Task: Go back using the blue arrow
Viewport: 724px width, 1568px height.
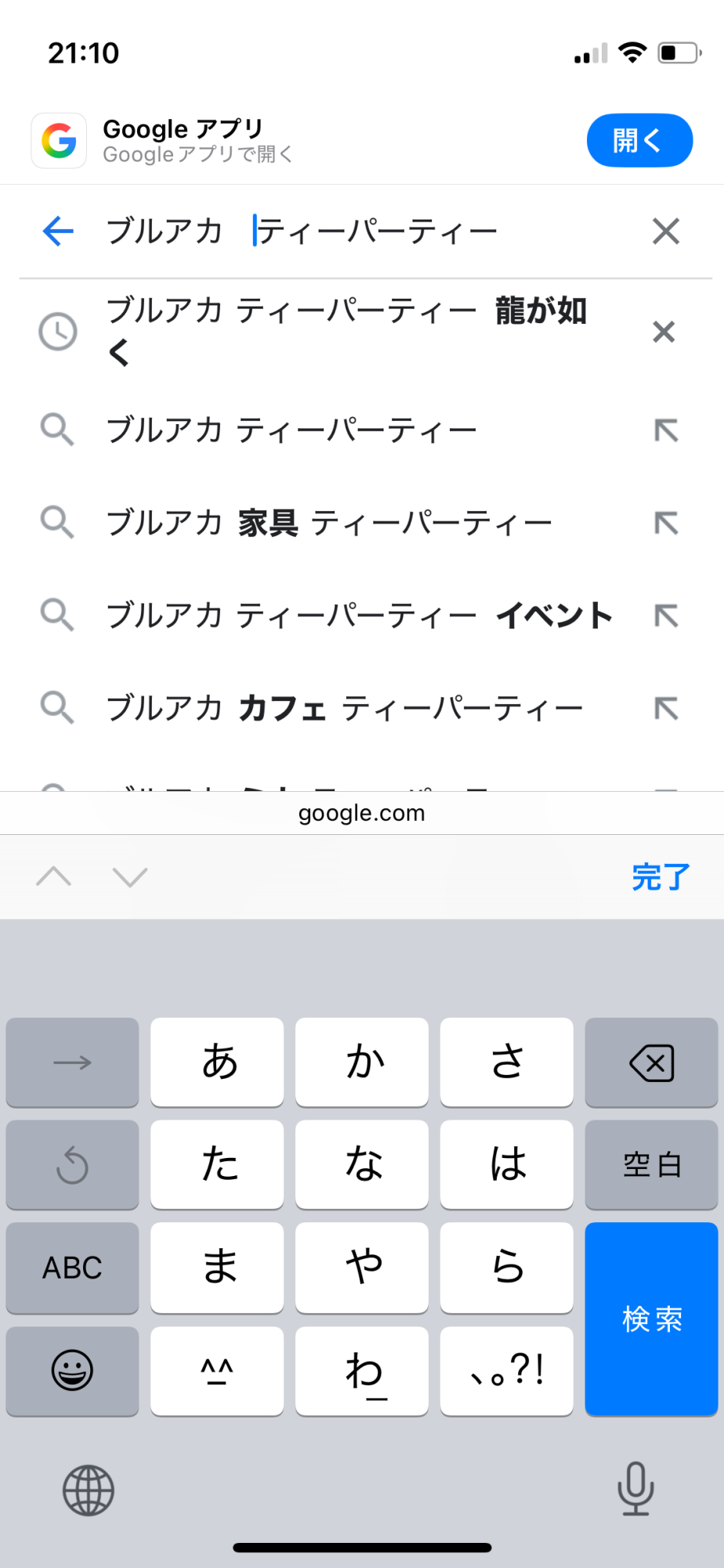Action: [x=58, y=231]
